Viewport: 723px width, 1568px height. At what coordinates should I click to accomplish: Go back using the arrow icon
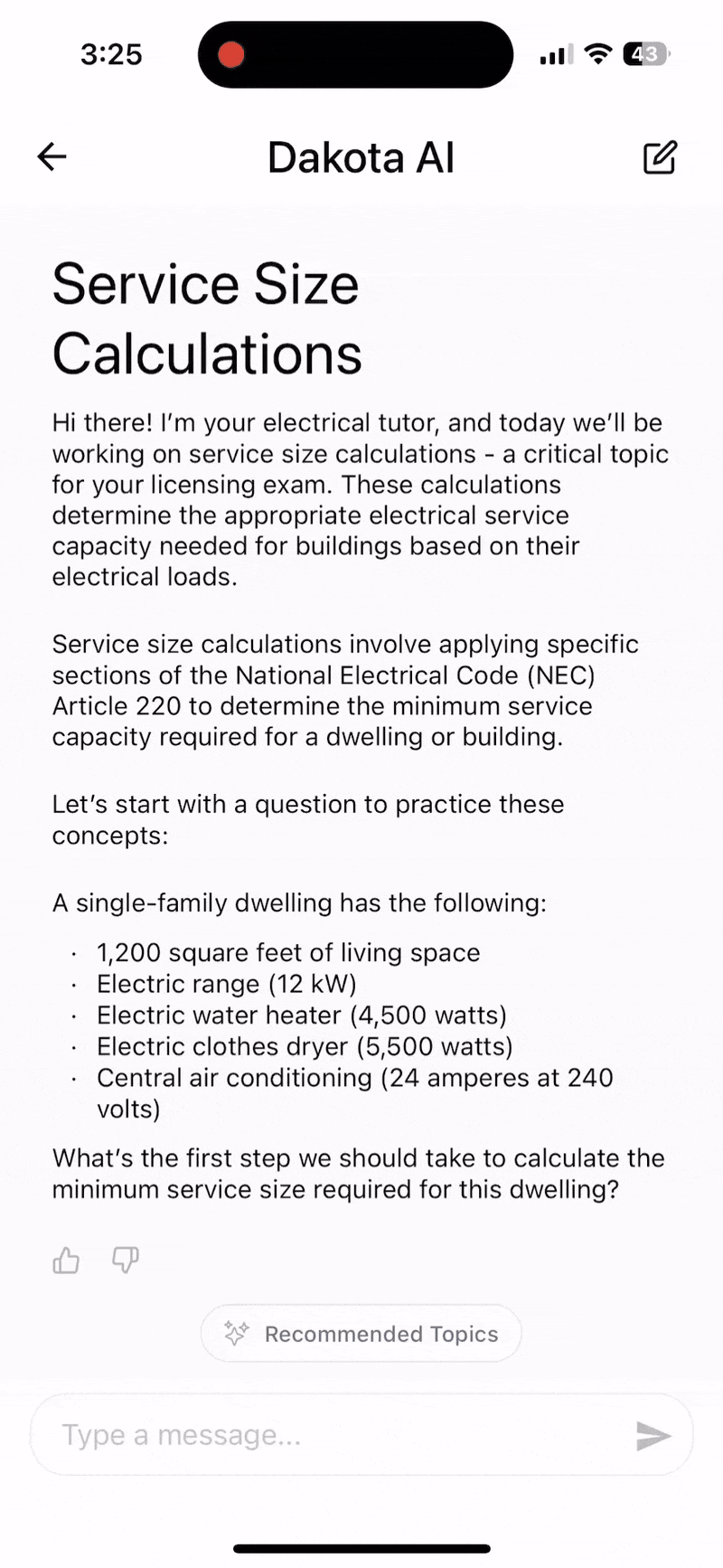coord(52,157)
